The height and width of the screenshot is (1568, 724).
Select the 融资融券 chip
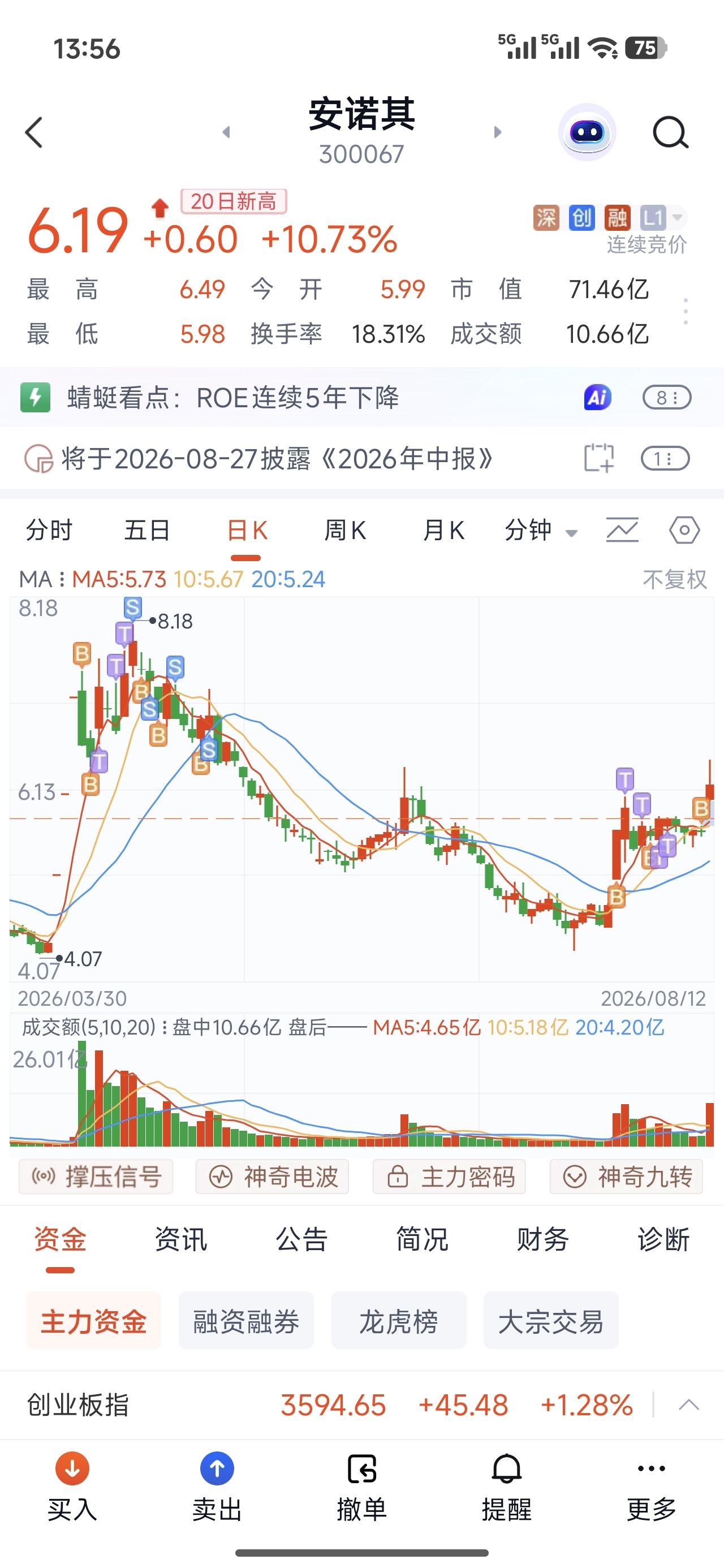coord(246,1321)
